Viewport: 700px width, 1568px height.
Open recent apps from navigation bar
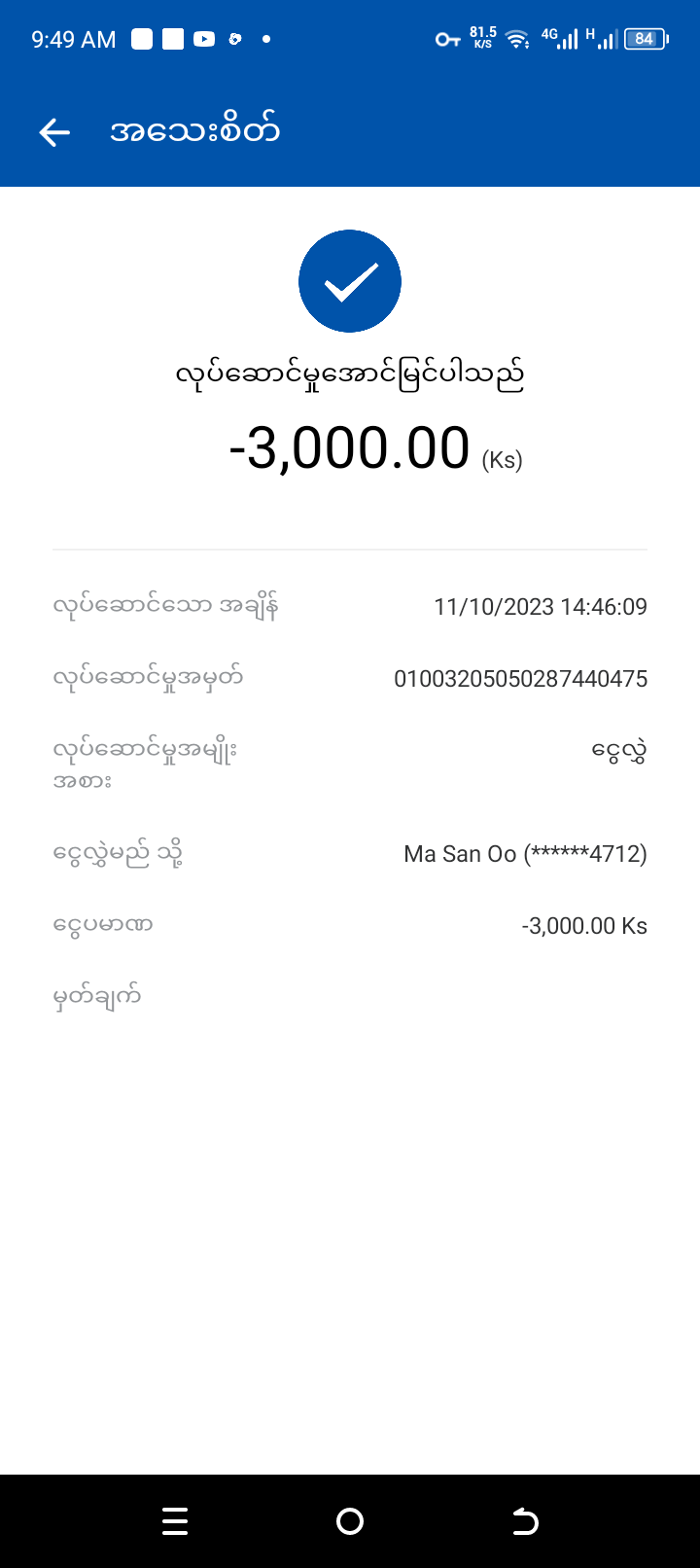[x=175, y=1521]
